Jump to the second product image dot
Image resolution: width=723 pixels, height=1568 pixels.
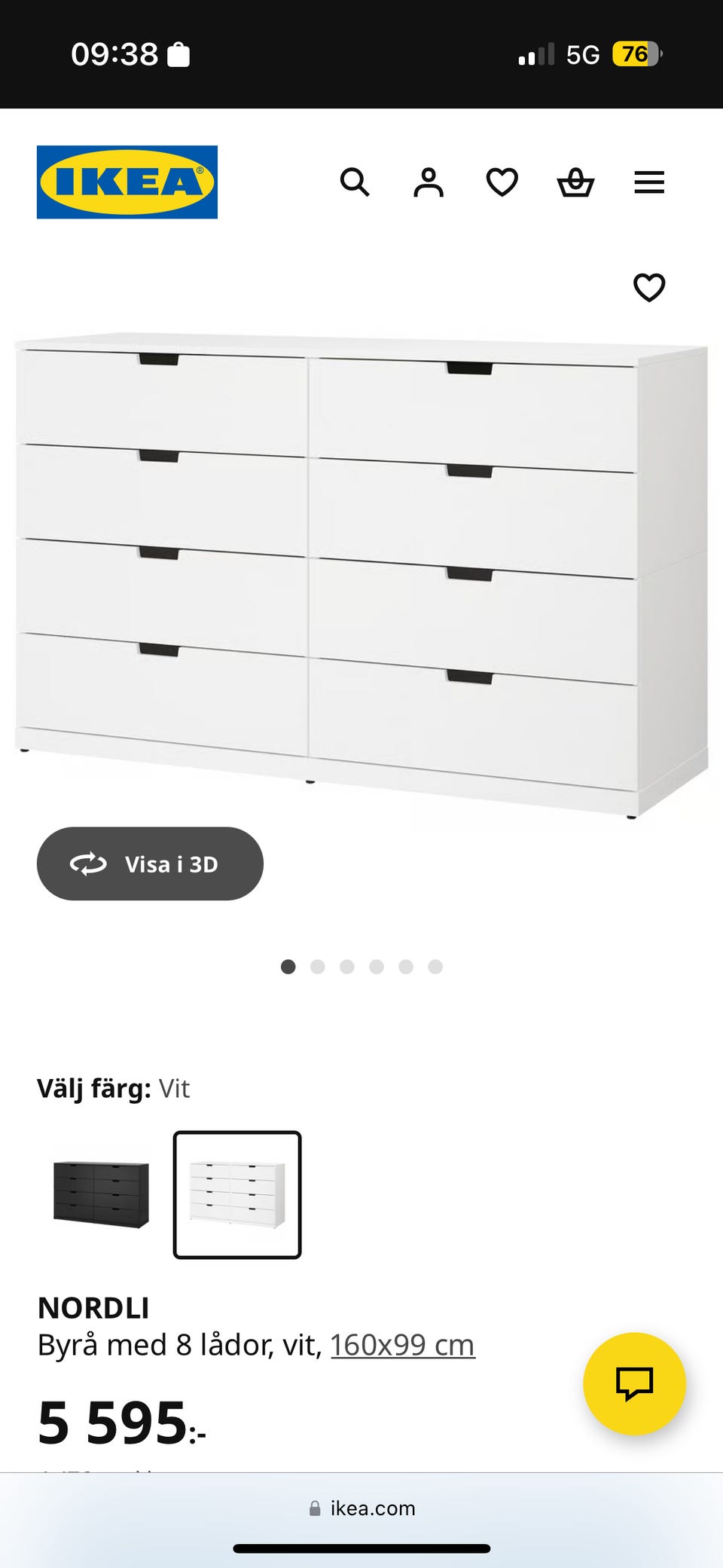point(317,967)
